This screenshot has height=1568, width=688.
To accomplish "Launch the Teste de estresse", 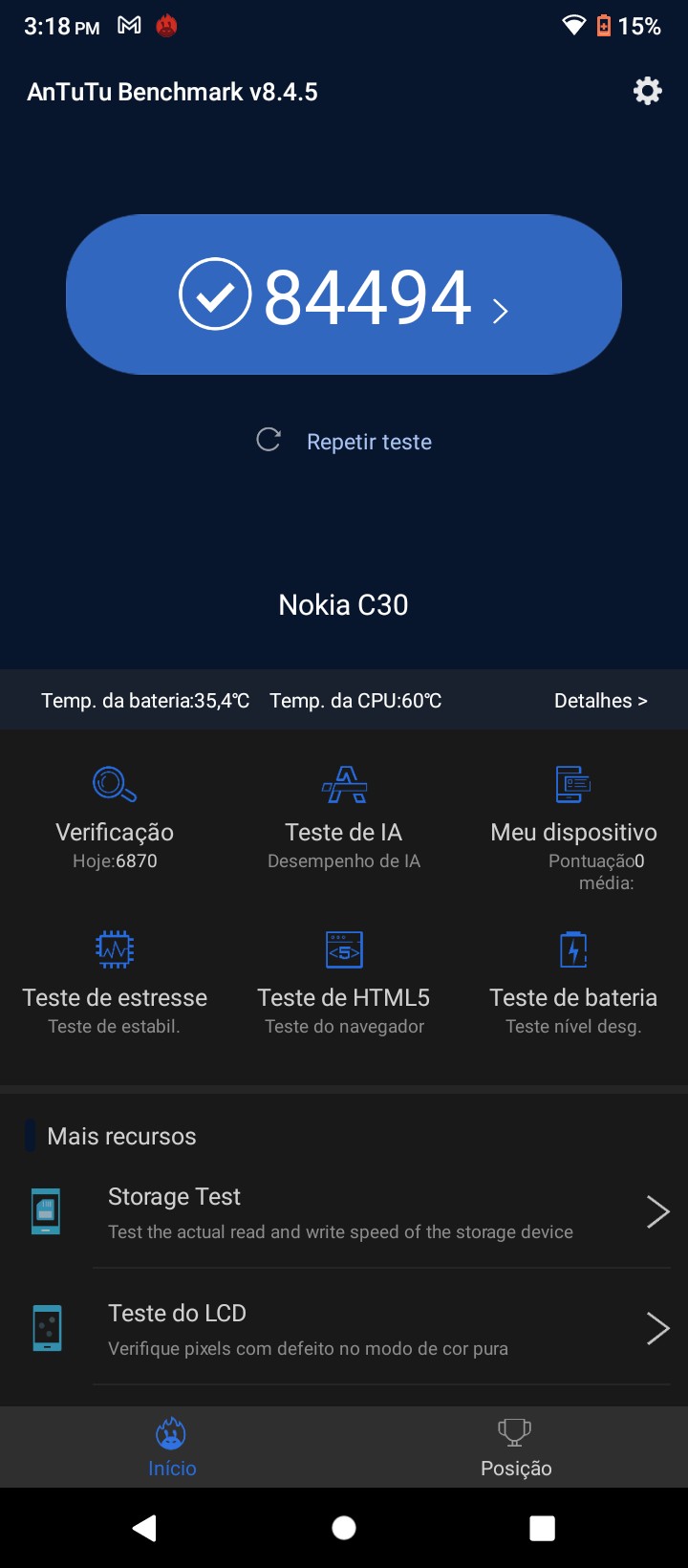I will point(115,984).
